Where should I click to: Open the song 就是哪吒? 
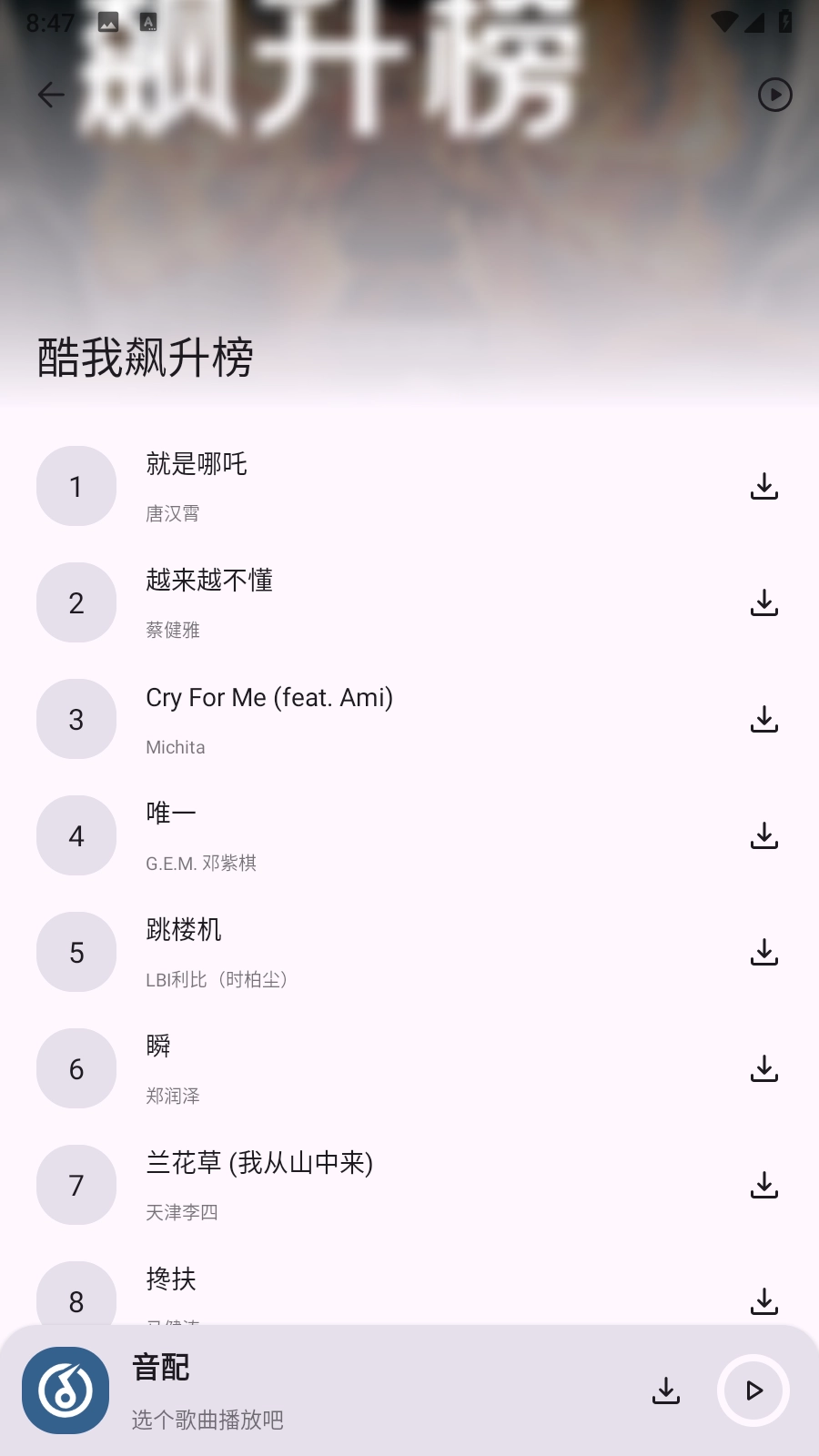(364, 486)
